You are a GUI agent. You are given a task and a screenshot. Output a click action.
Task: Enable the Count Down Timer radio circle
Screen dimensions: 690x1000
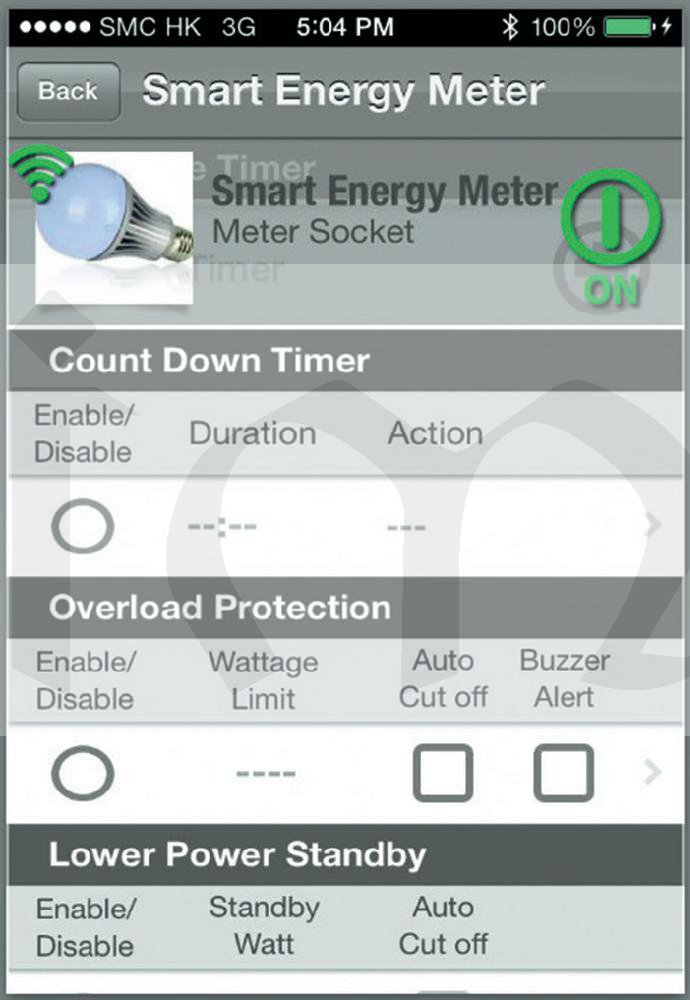[x=82, y=525]
